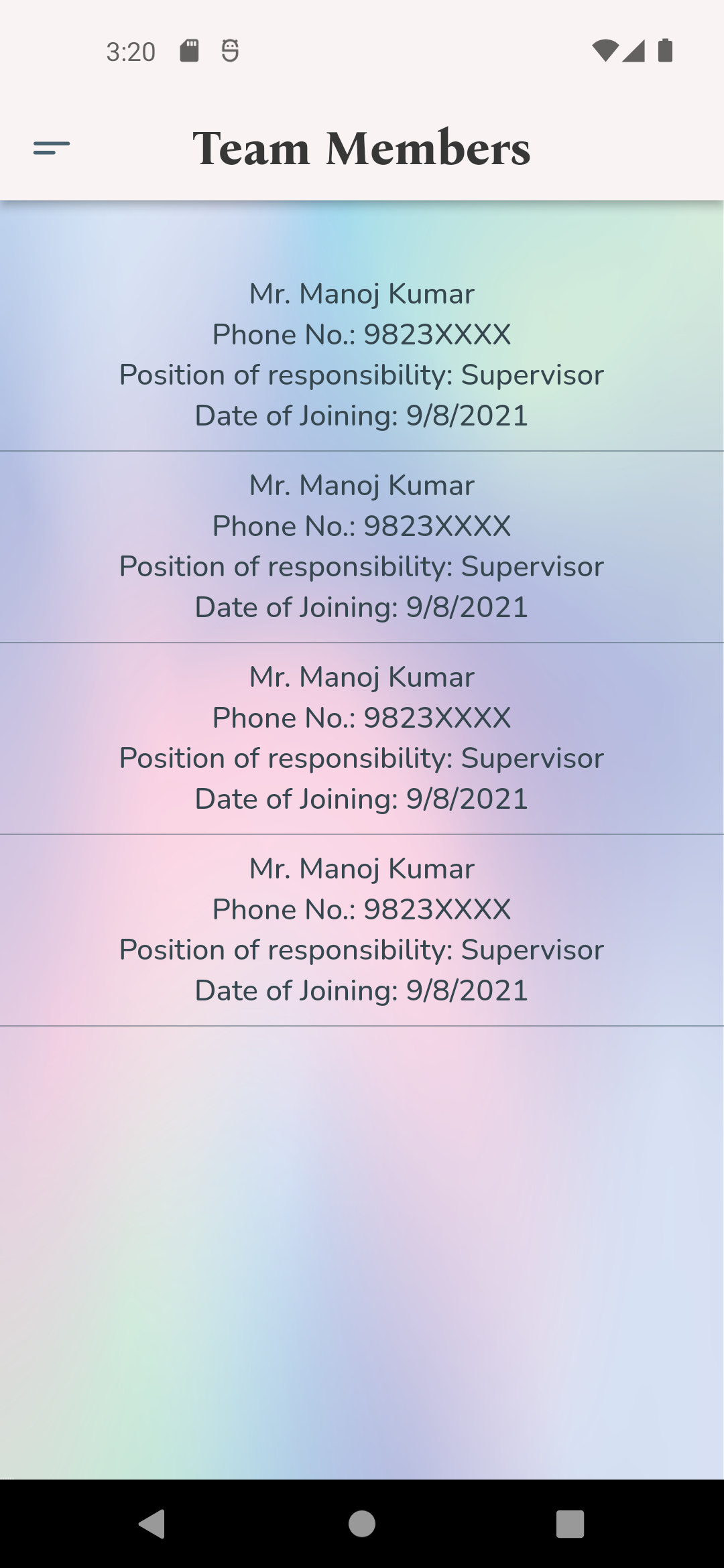Tap the clock showing 3:20
The image size is (724, 1568).
130,50
